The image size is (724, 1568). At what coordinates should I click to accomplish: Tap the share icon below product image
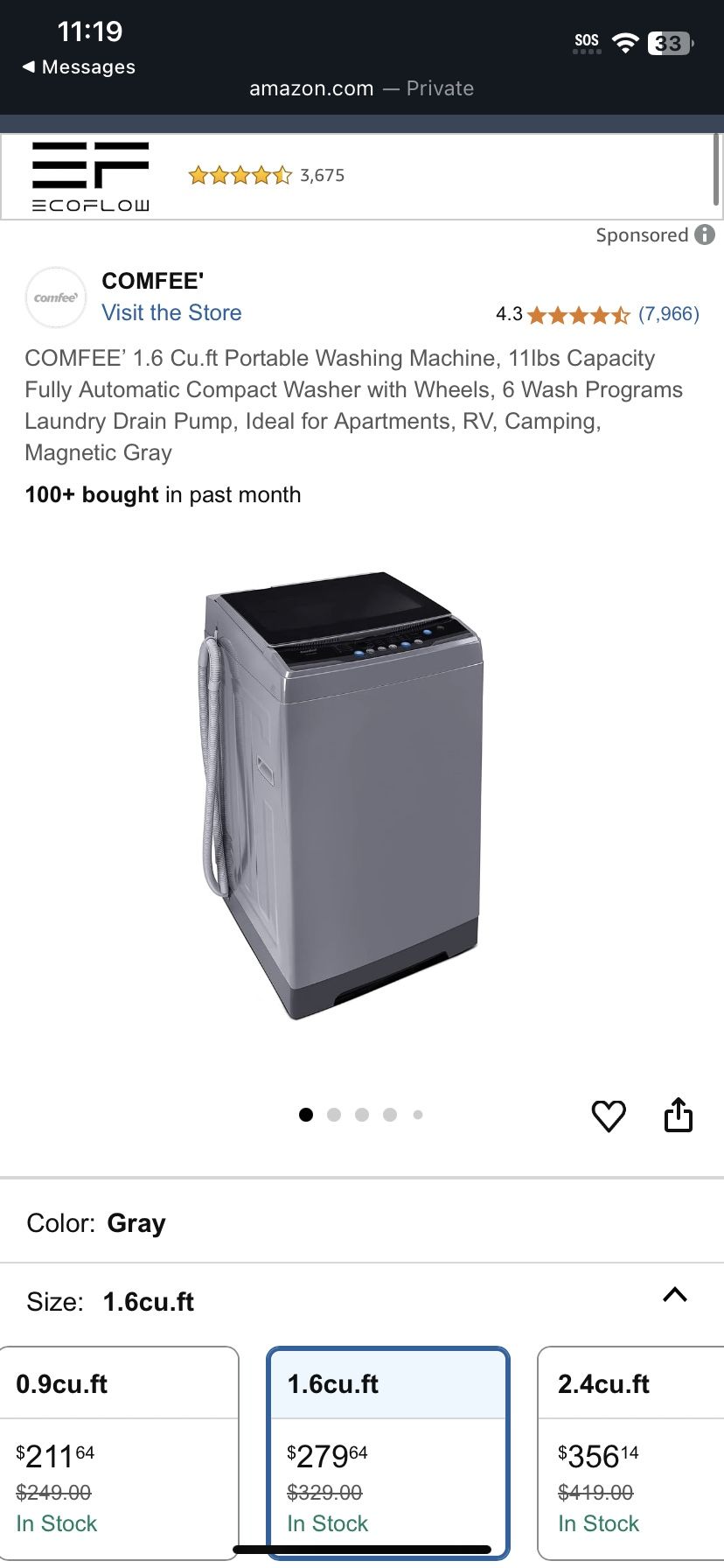tap(679, 1114)
